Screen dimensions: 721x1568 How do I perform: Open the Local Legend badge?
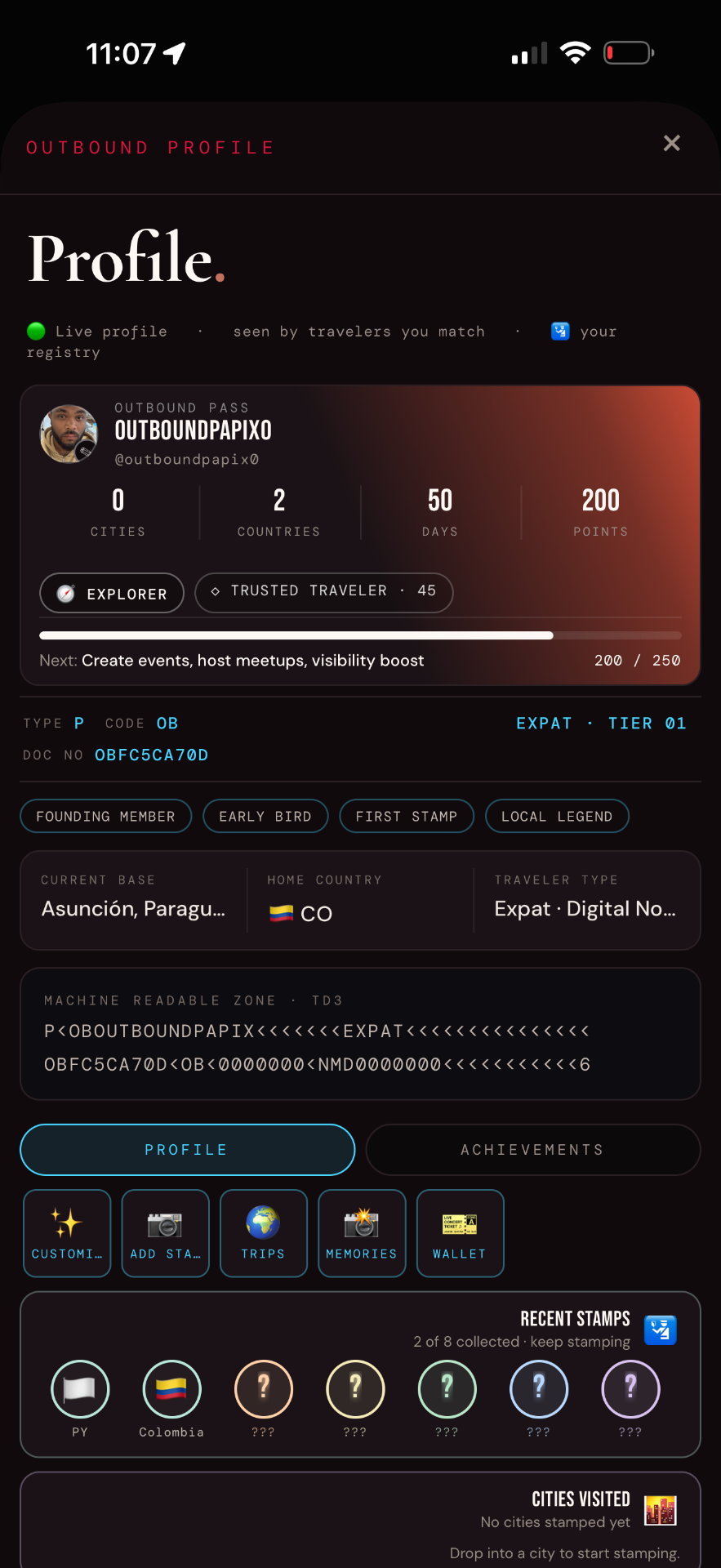(557, 817)
